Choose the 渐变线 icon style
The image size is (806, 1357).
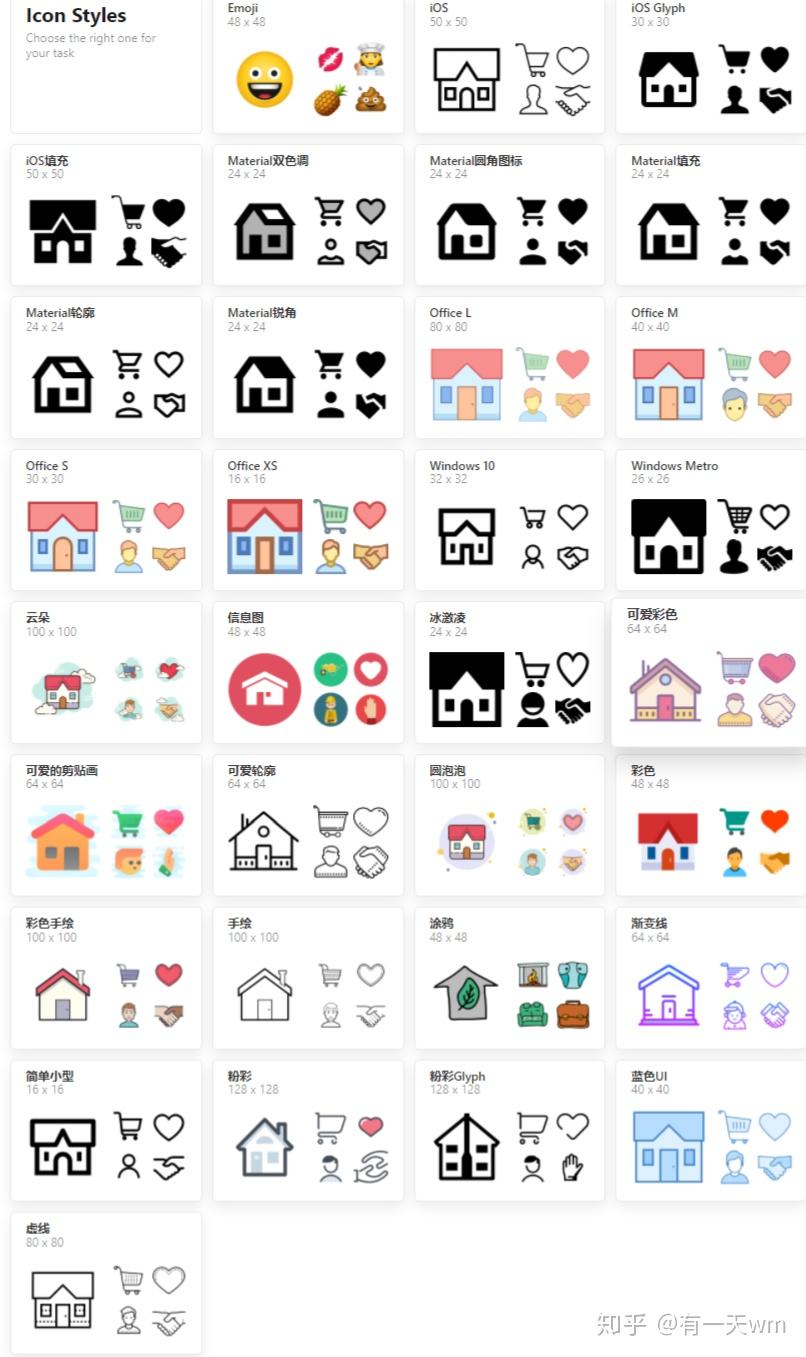click(x=710, y=978)
